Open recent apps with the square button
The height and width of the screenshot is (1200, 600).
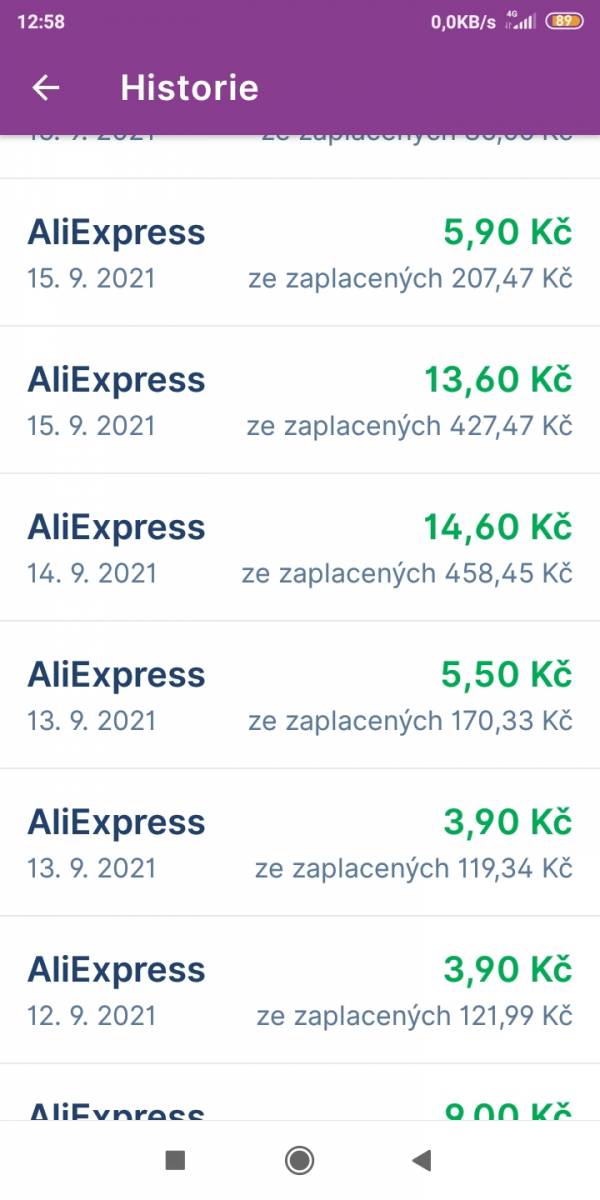click(x=175, y=1160)
